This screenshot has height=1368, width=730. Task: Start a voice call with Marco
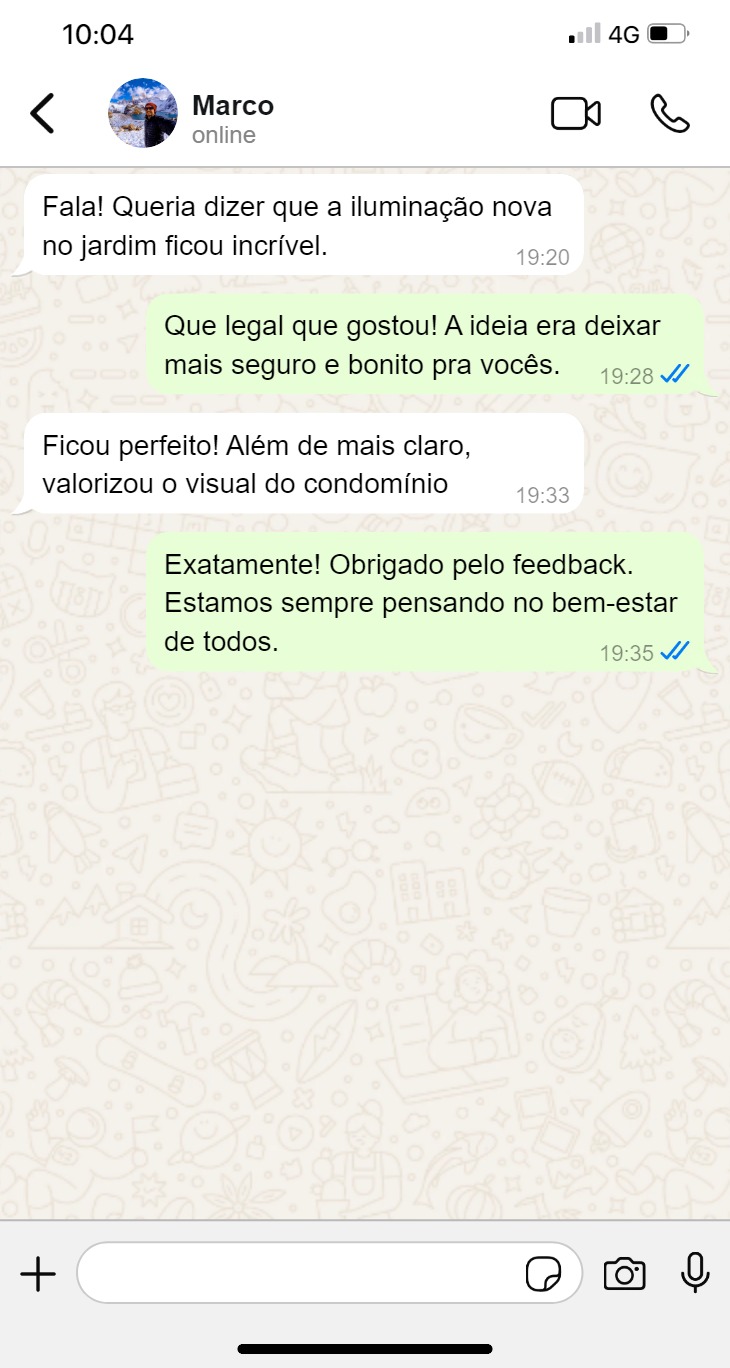point(670,114)
